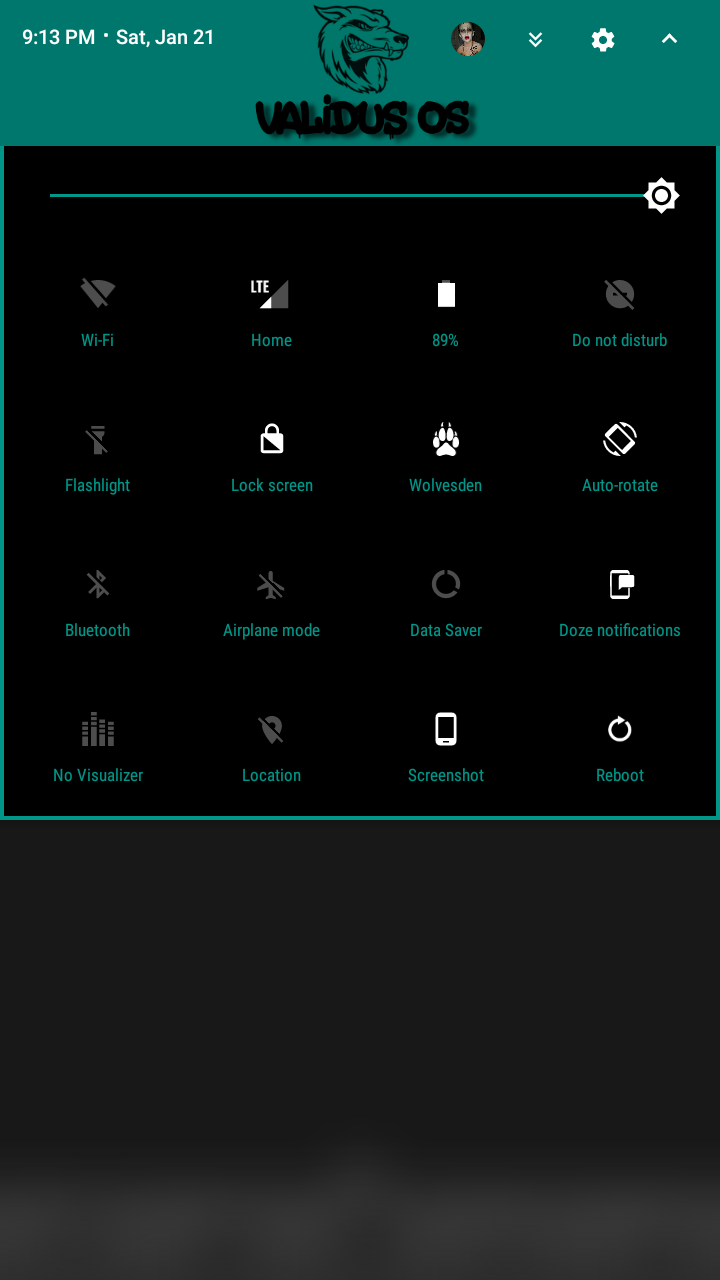Open the user profile avatar

click(468, 40)
